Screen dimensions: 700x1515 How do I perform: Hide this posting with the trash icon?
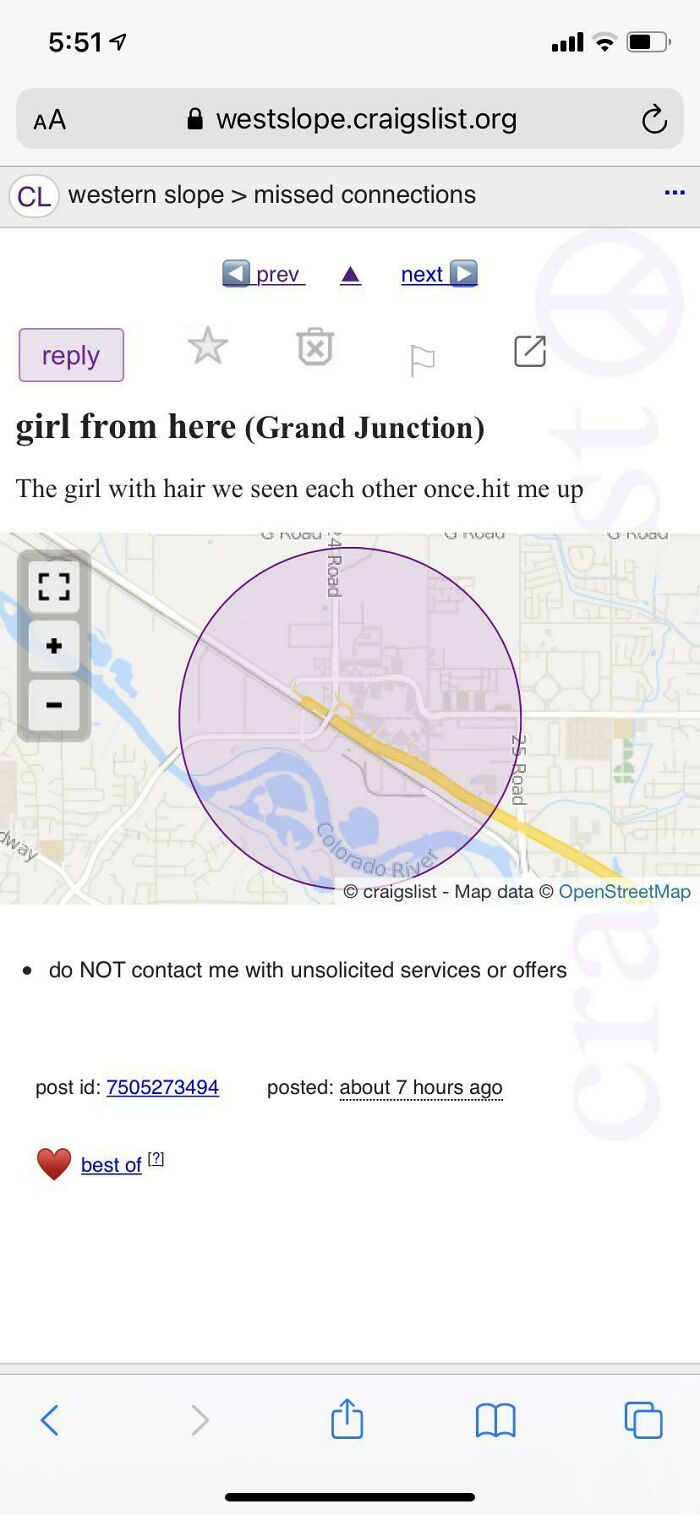coord(314,347)
